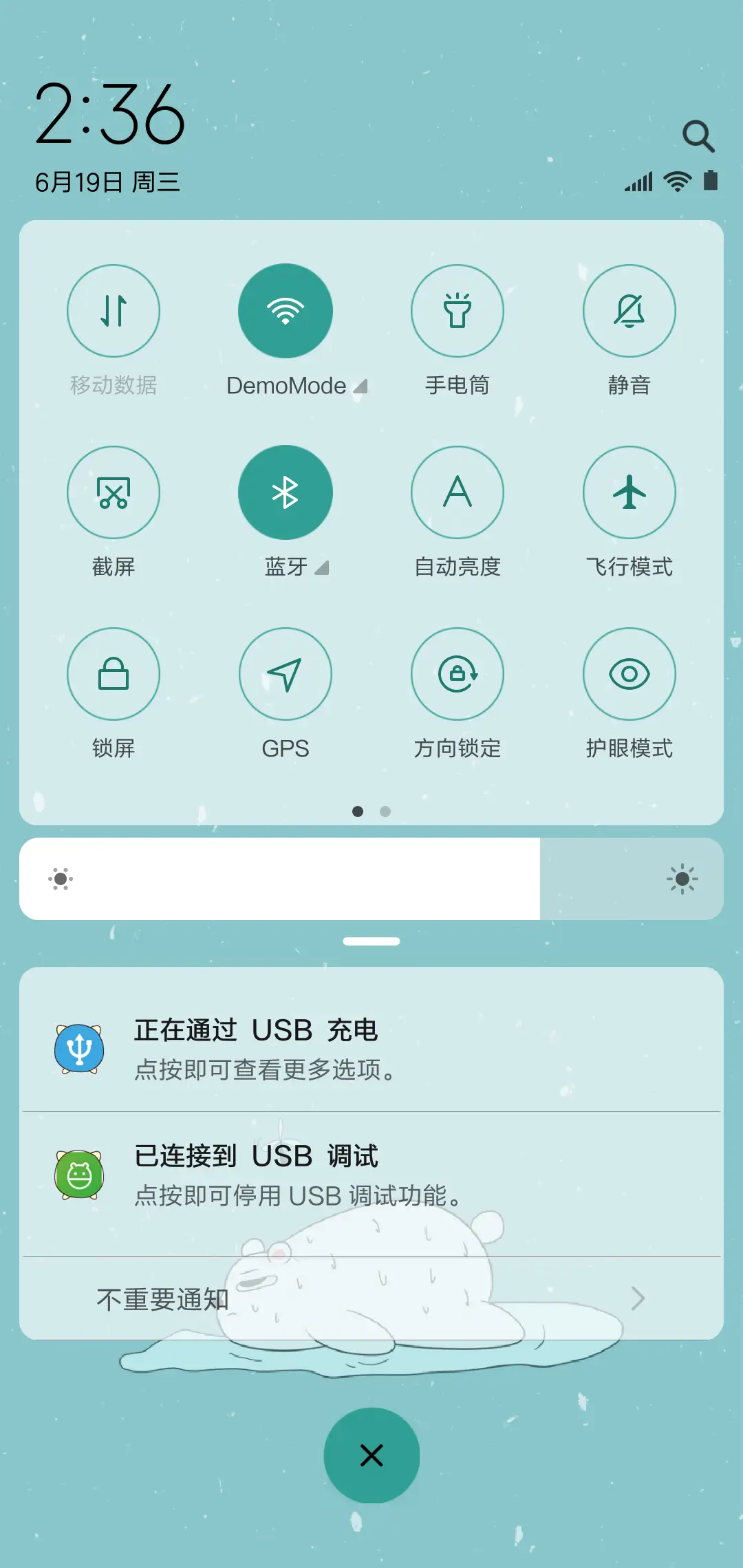Mute the phone with 静音 tile
This screenshot has height=1568, width=743.
pyautogui.click(x=629, y=311)
